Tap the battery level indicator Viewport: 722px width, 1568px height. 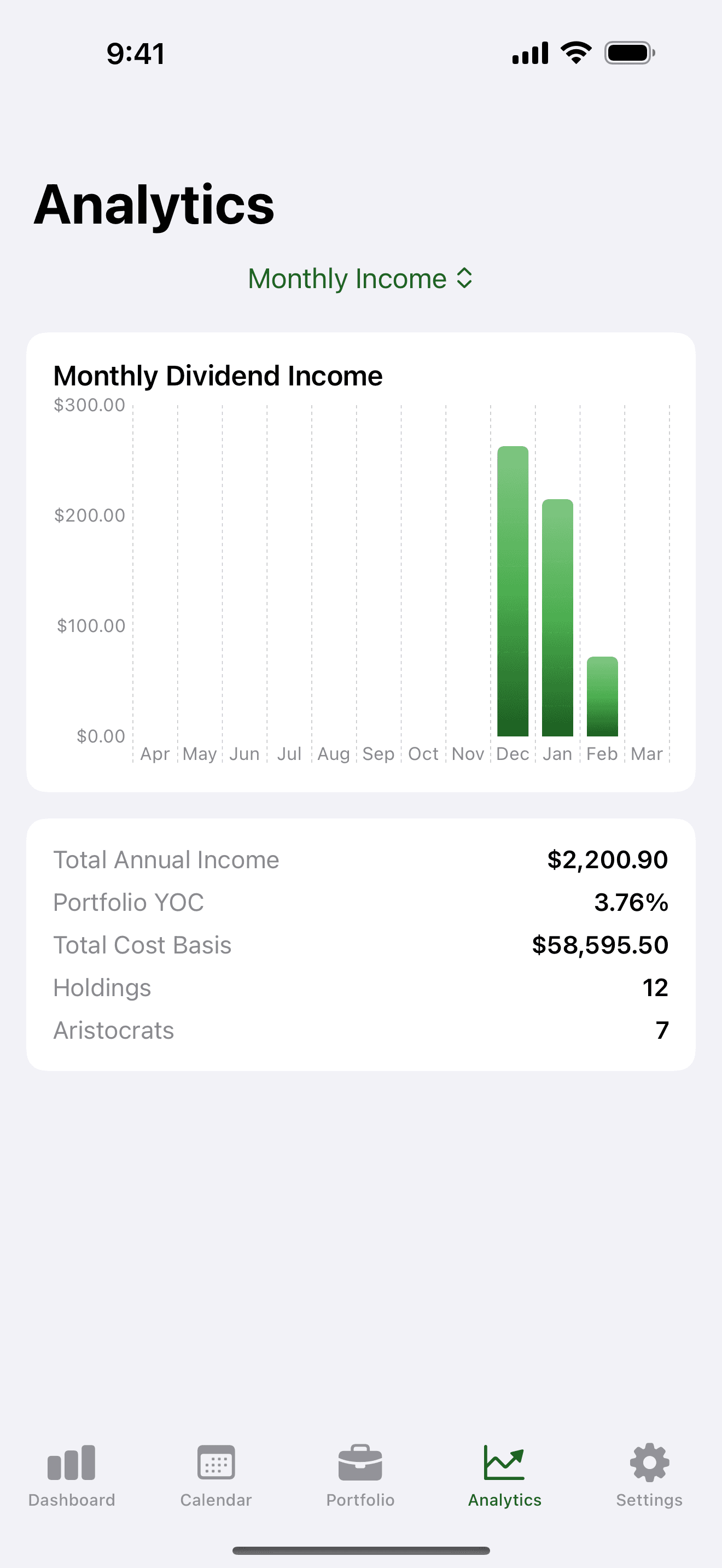click(x=628, y=53)
